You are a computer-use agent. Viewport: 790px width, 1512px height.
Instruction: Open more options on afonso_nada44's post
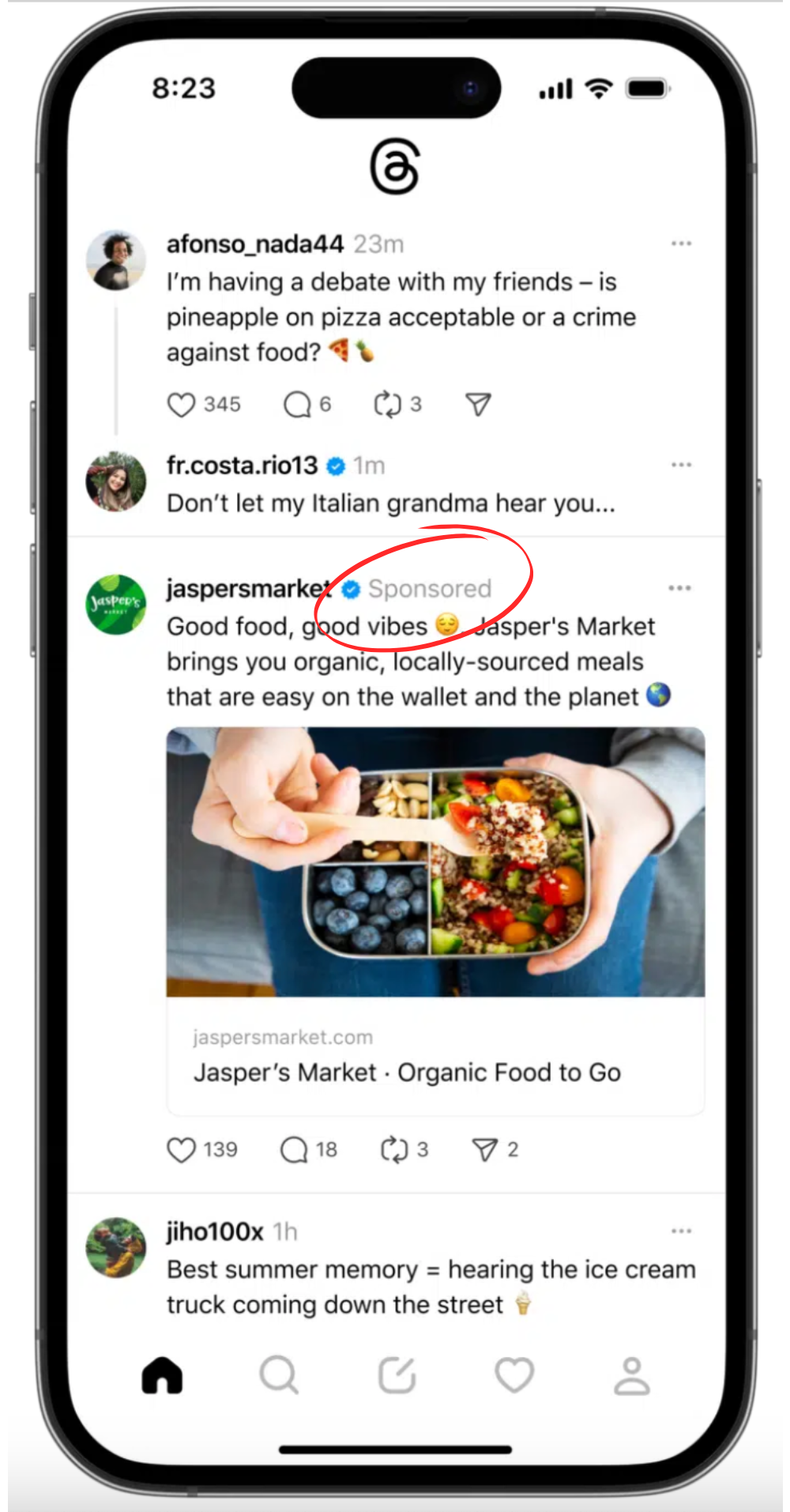[681, 243]
